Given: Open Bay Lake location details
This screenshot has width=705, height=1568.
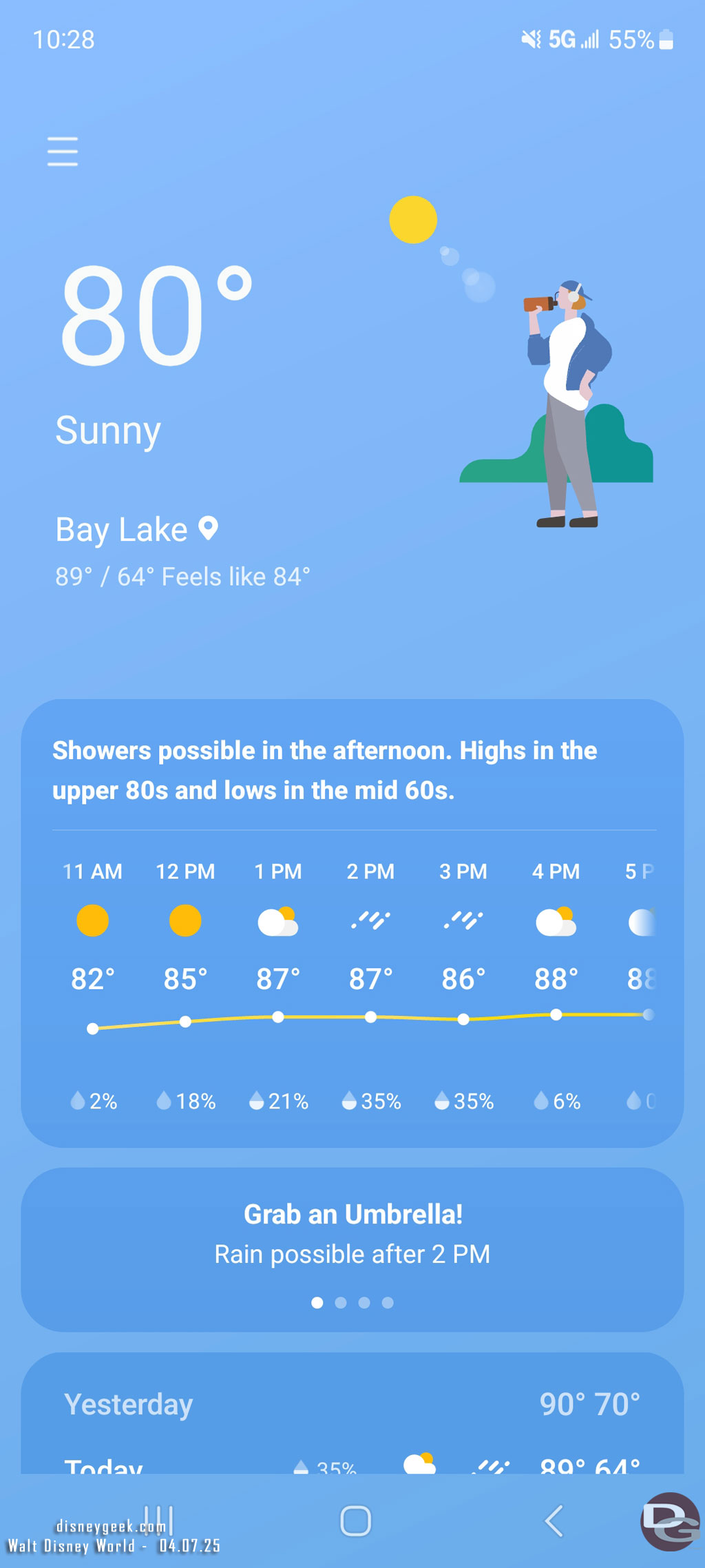Looking at the screenshot, I should pyautogui.click(x=136, y=530).
